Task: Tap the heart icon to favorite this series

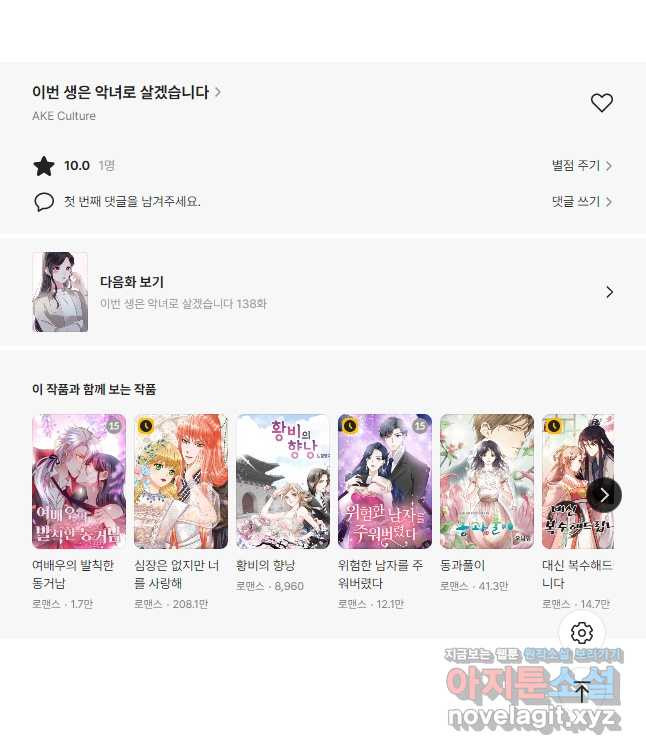Action: point(601,103)
